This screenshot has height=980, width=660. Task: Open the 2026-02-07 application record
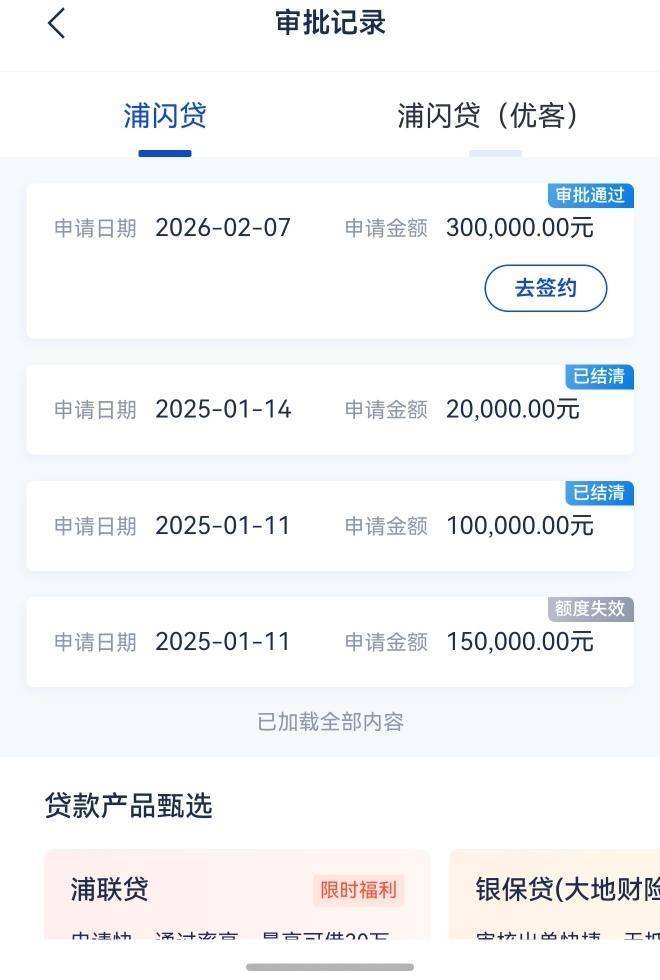pyautogui.click(x=330, y=261)
